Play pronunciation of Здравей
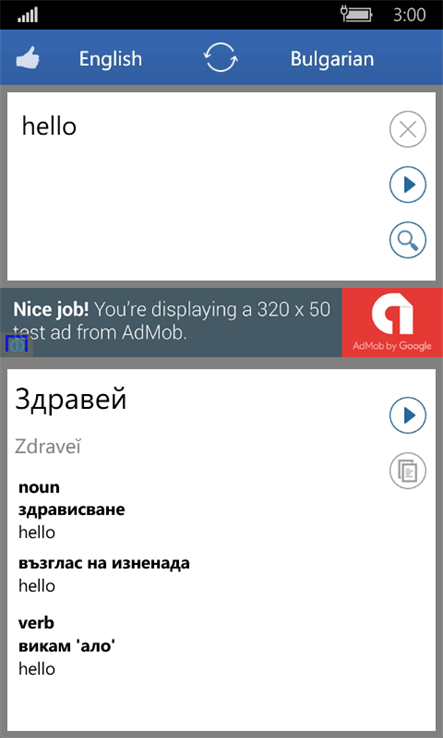Screen dimensions: 443x738 408,415
